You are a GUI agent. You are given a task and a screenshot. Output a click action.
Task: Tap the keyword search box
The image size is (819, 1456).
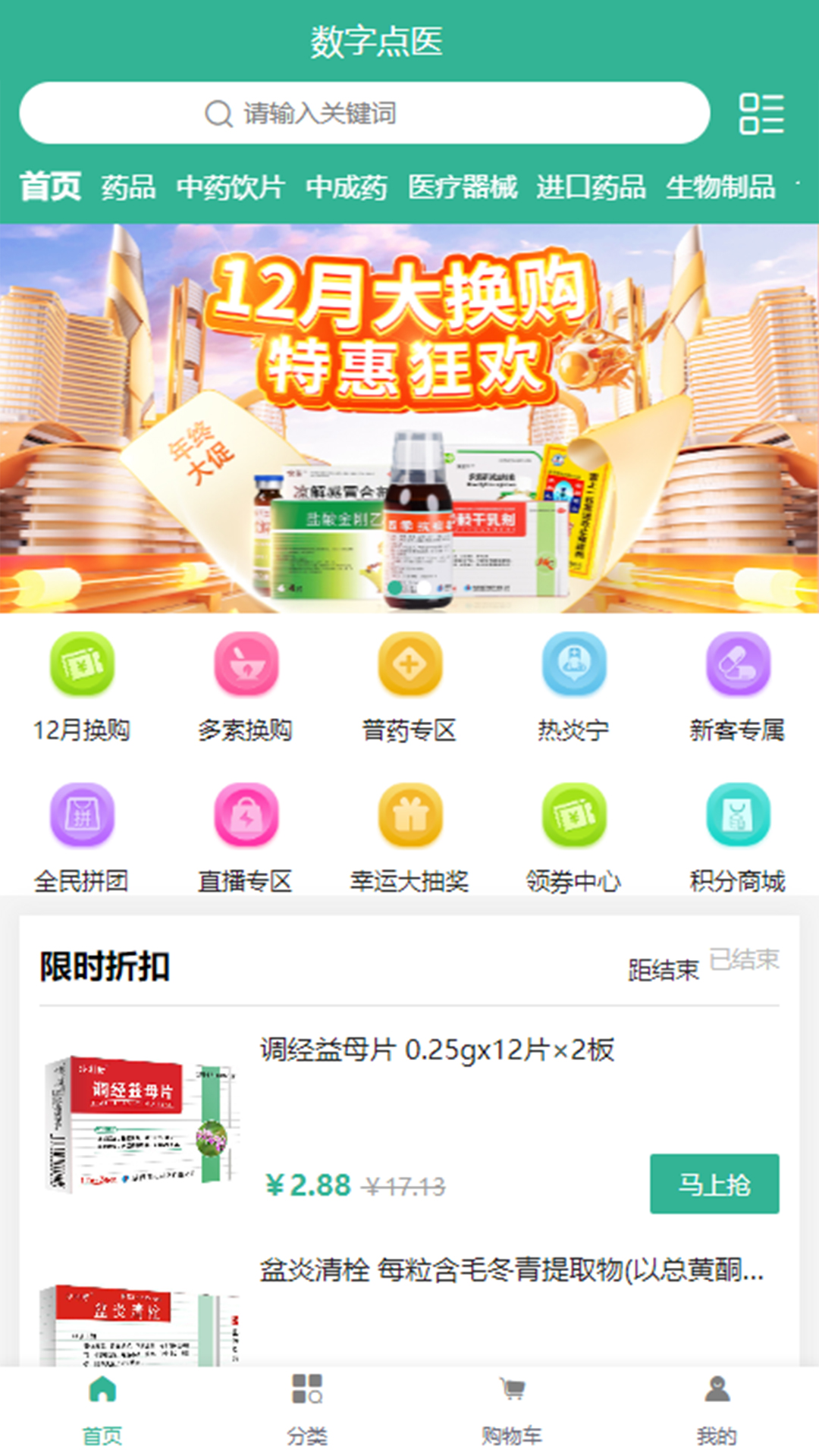364,113
